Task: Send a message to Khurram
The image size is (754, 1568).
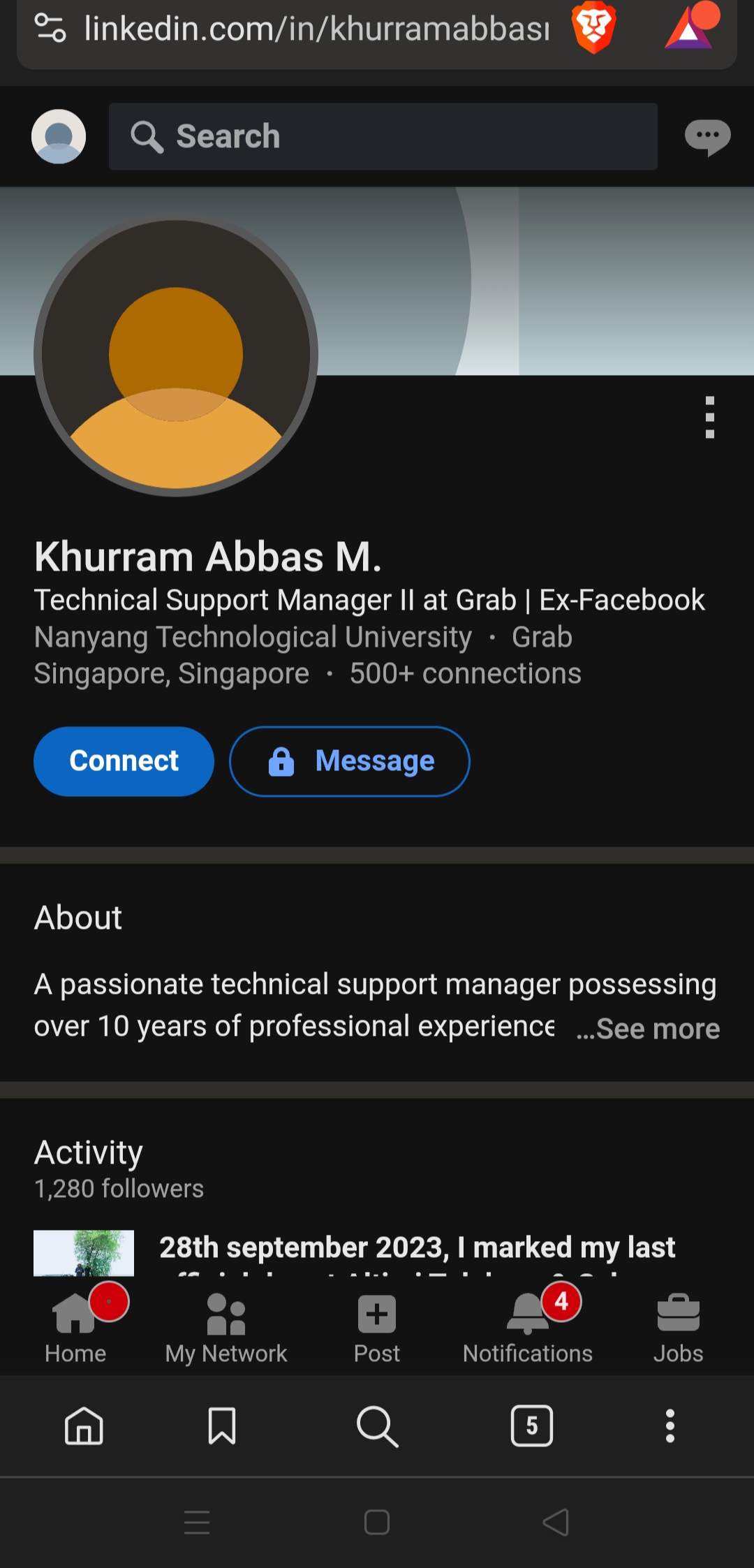Action: tap(350, 761)
